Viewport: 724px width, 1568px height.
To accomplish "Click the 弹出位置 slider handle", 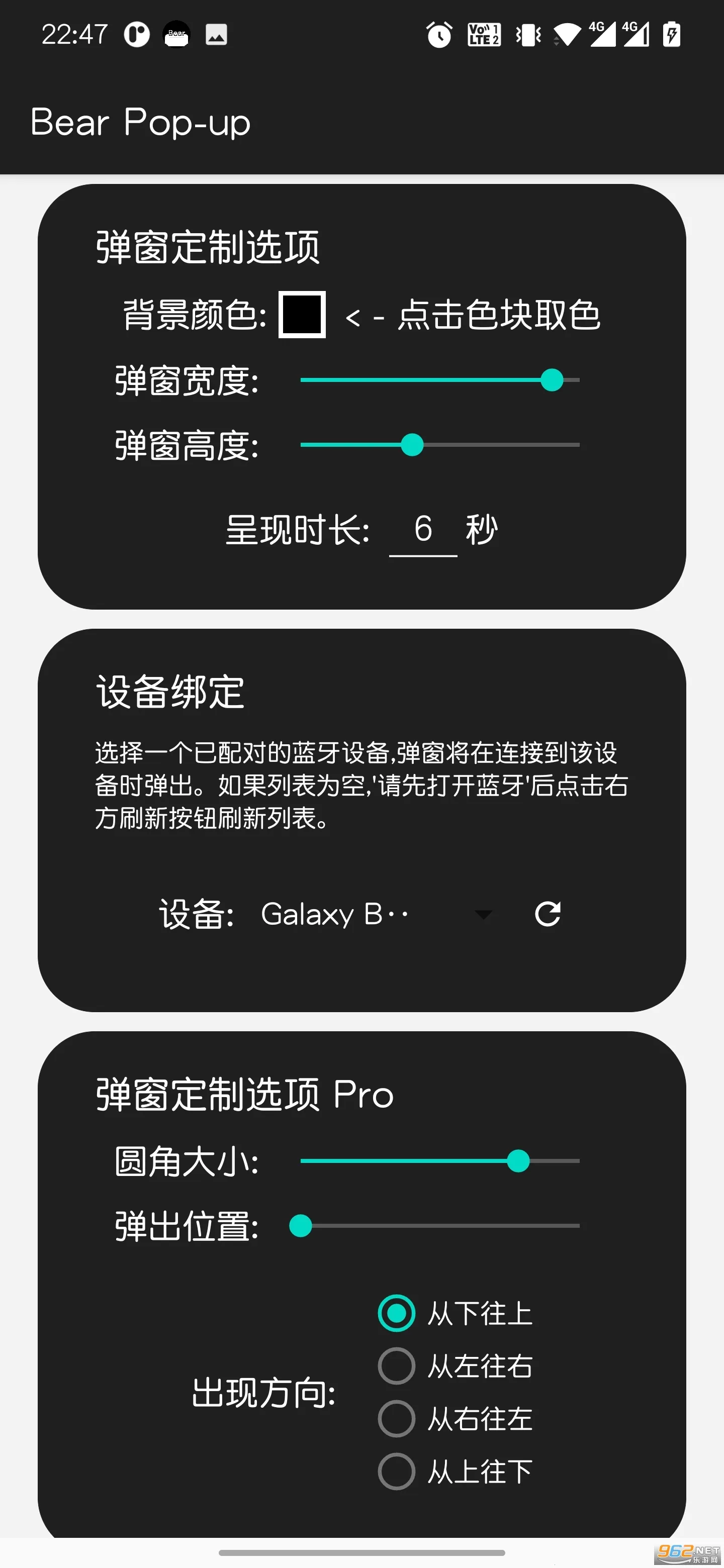I will [x=302, y=1225].
